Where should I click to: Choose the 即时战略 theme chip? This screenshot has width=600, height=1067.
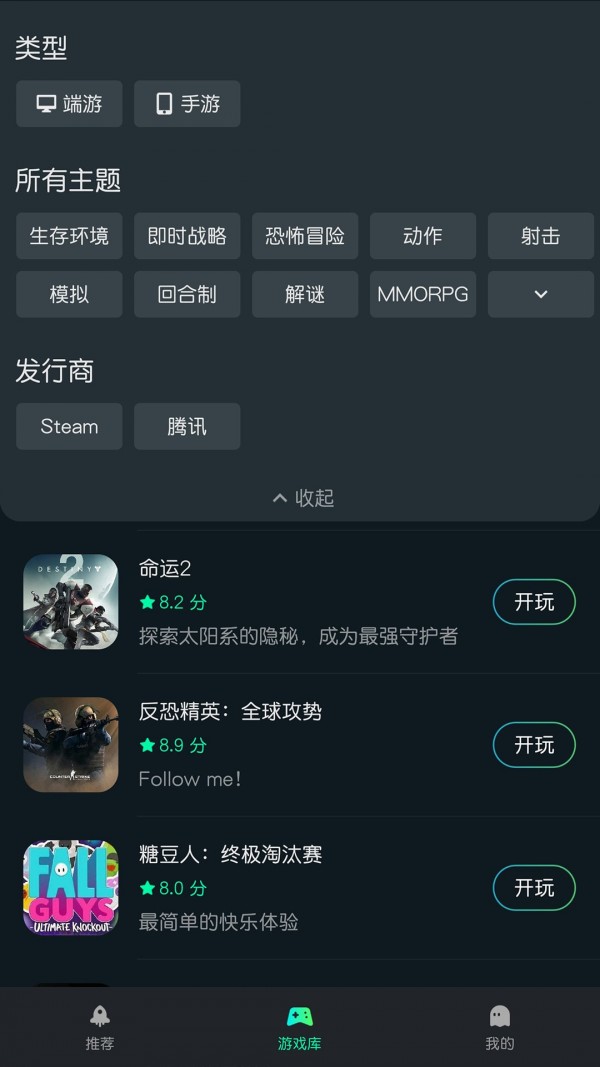pos(187,236)
